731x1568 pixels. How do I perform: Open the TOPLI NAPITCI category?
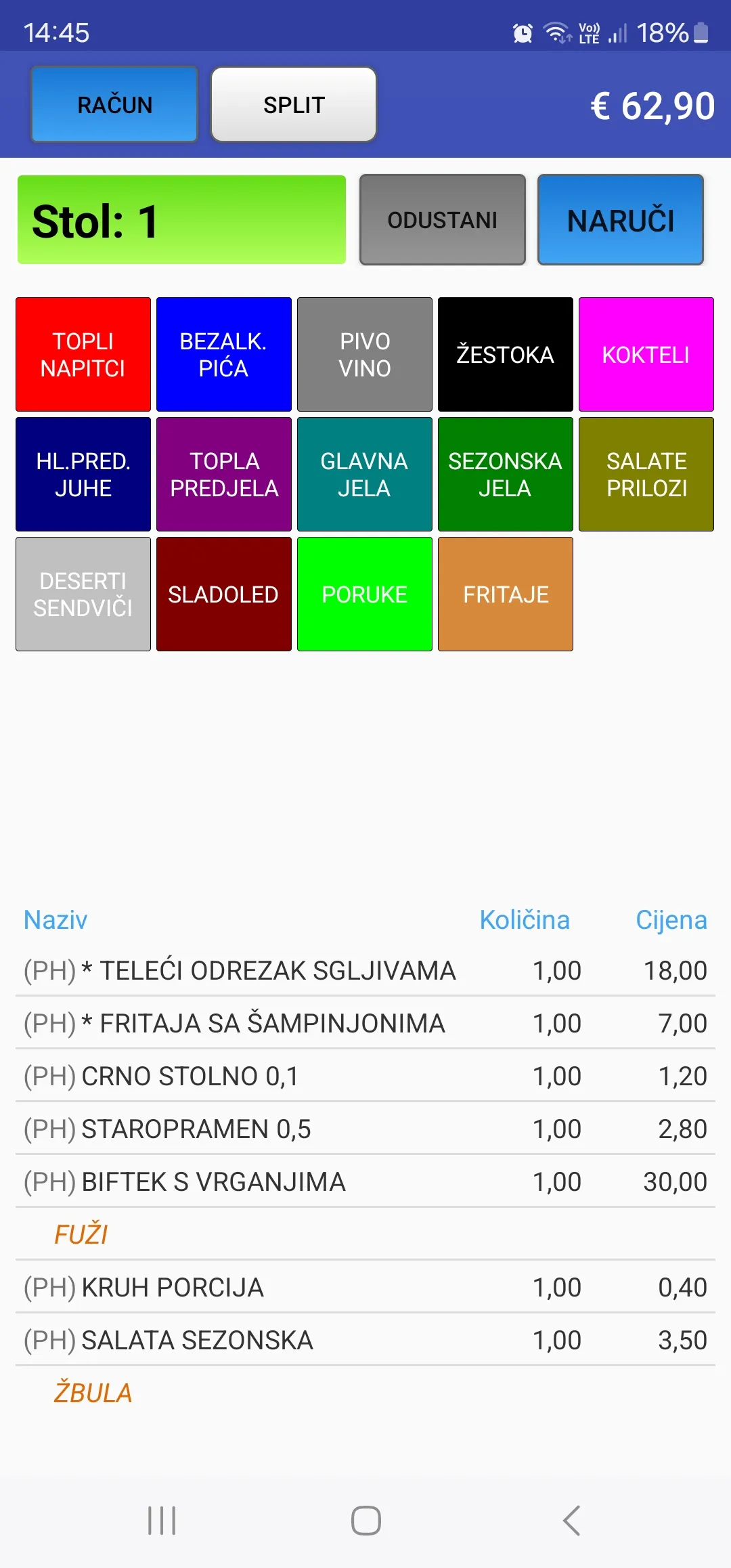point(82,353)
